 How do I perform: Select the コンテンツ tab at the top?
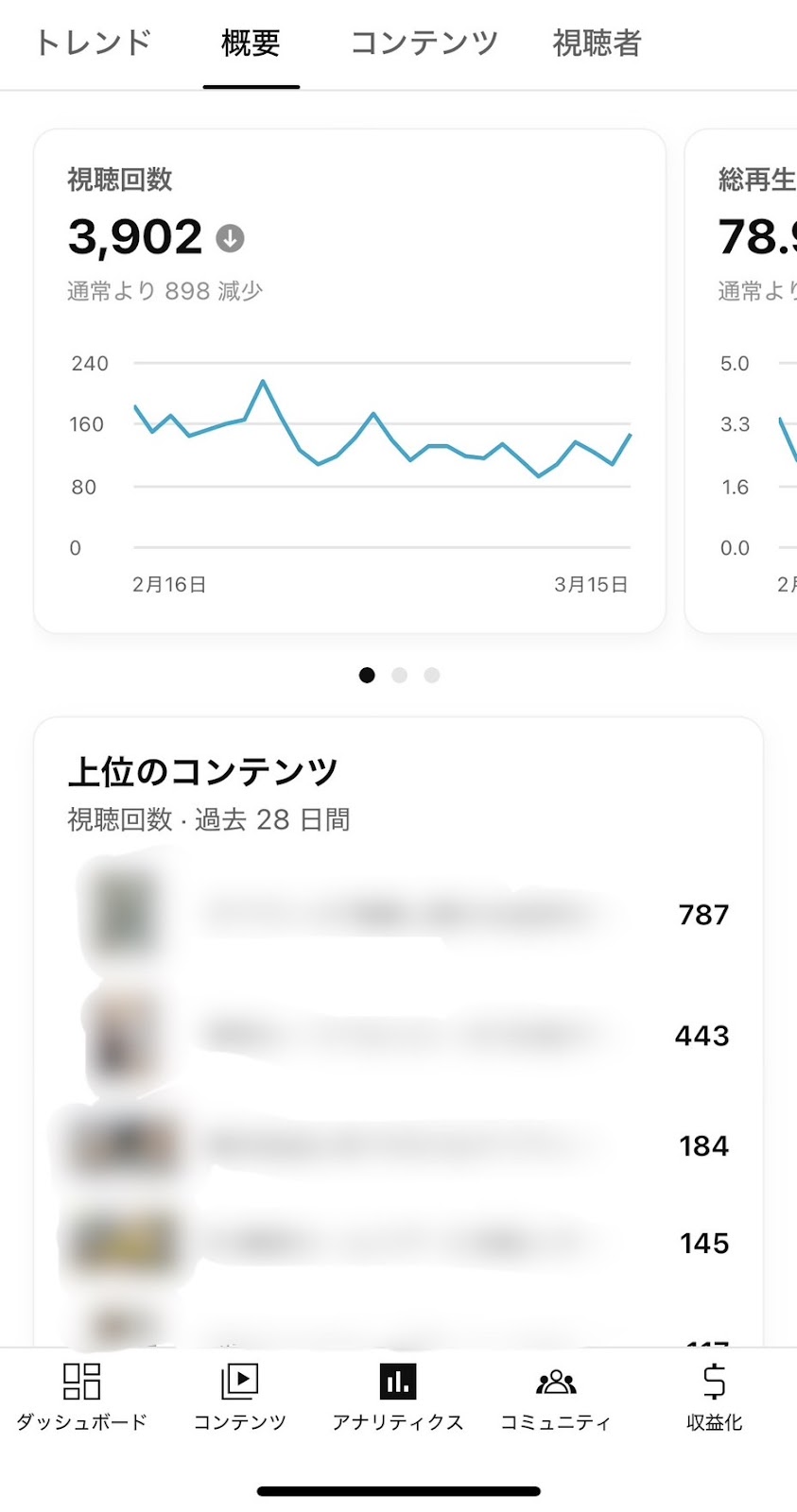424,43
